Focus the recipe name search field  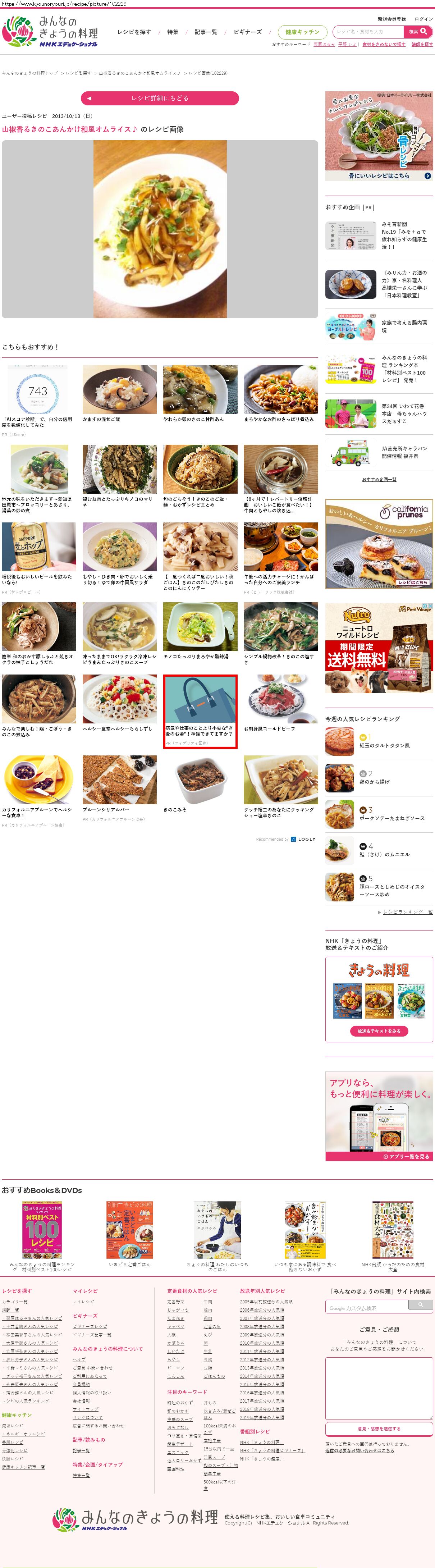tap(367, 32)
